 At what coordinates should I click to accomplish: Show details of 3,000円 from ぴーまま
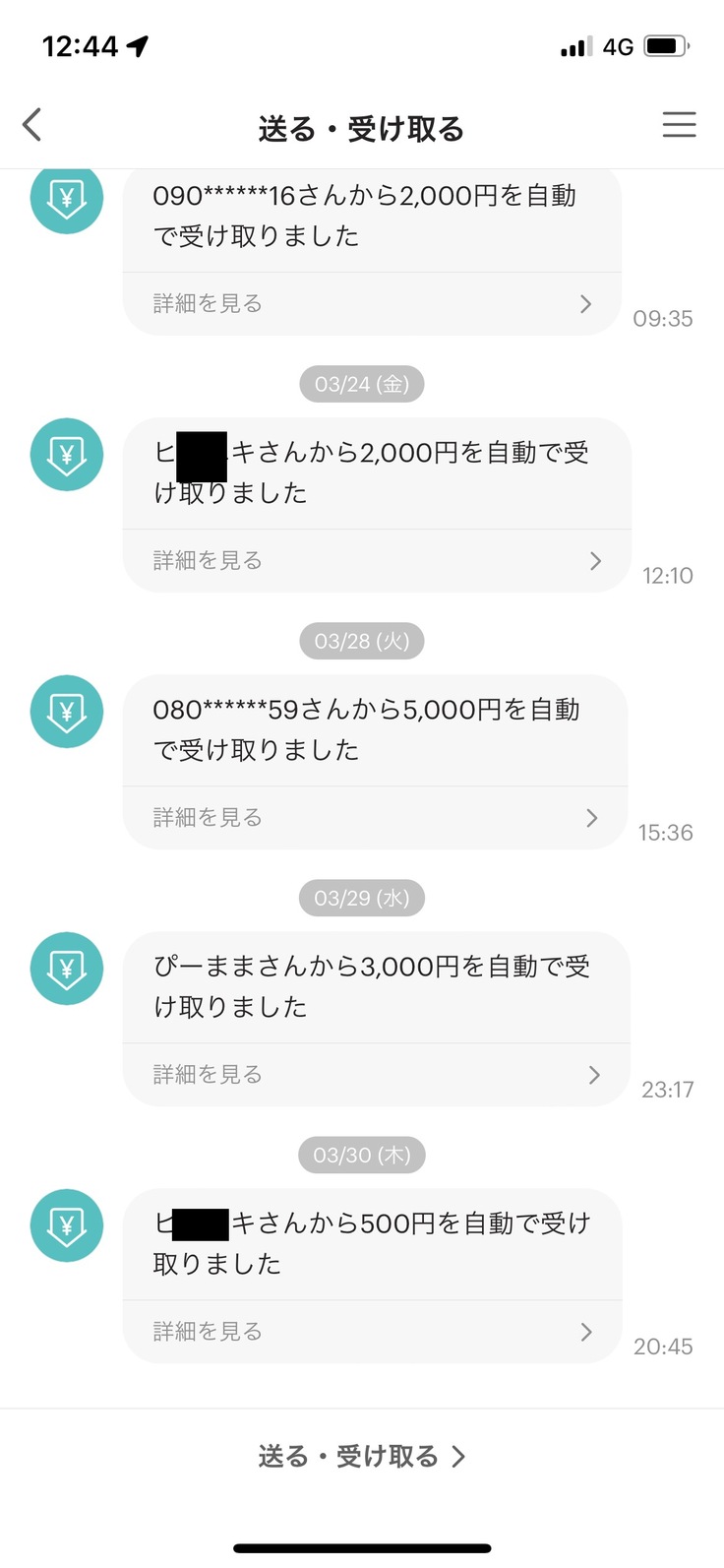[x=376, y=1075]
